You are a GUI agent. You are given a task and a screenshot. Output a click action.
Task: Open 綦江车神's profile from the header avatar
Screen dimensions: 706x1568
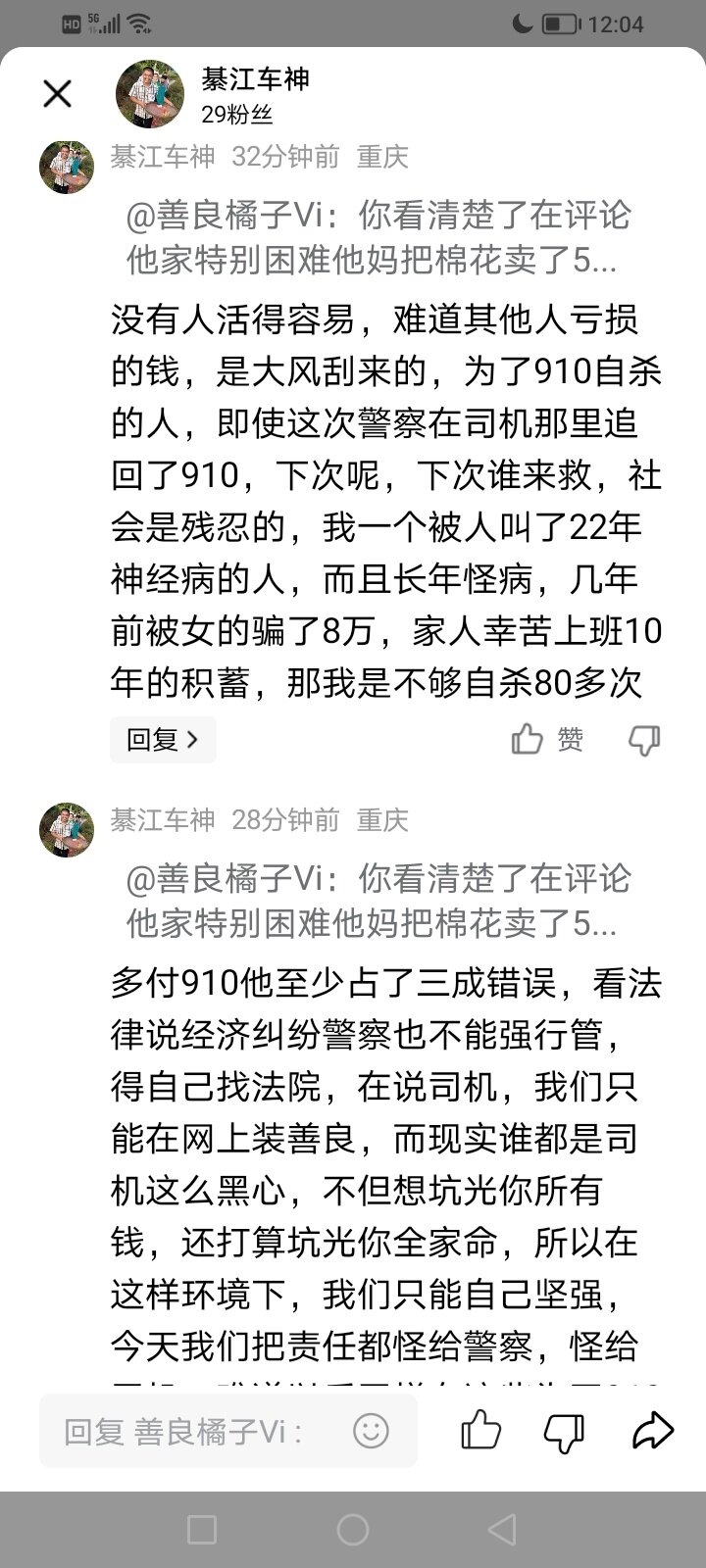pyautogui.click(x=150, y=94)
